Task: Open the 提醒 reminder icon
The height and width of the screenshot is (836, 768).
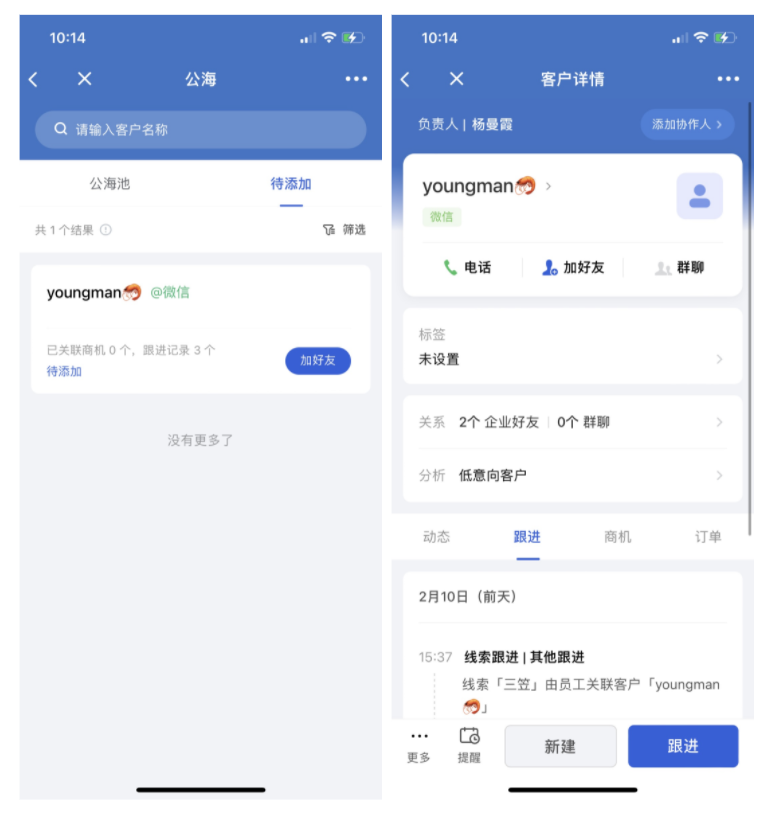Action: click(469, 745)
